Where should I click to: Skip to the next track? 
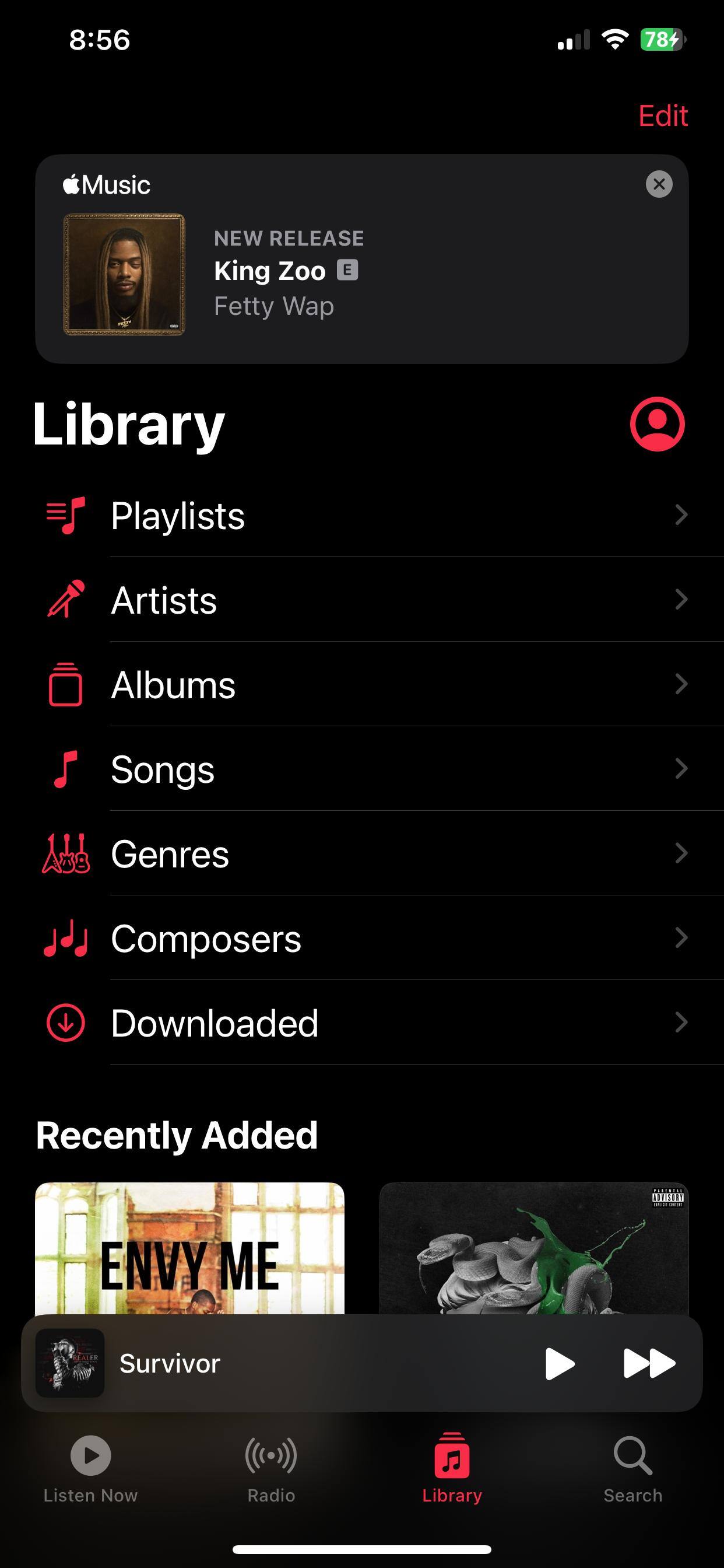click(x=649, y=1363)
